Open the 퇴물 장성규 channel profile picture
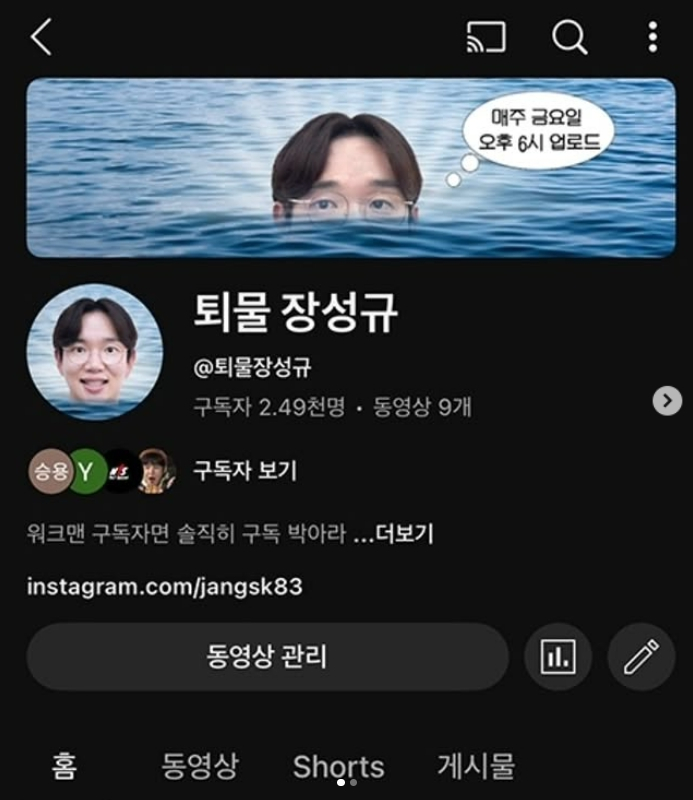693x800 pixels. (x=95, y=352)
